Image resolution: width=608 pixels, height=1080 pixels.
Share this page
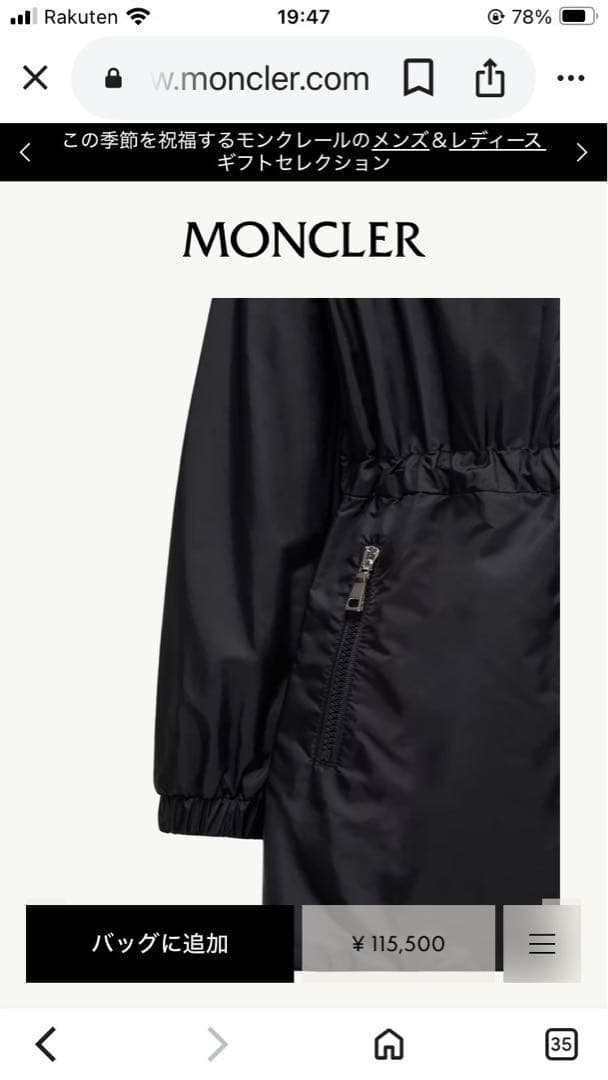(x=490, y=78)
